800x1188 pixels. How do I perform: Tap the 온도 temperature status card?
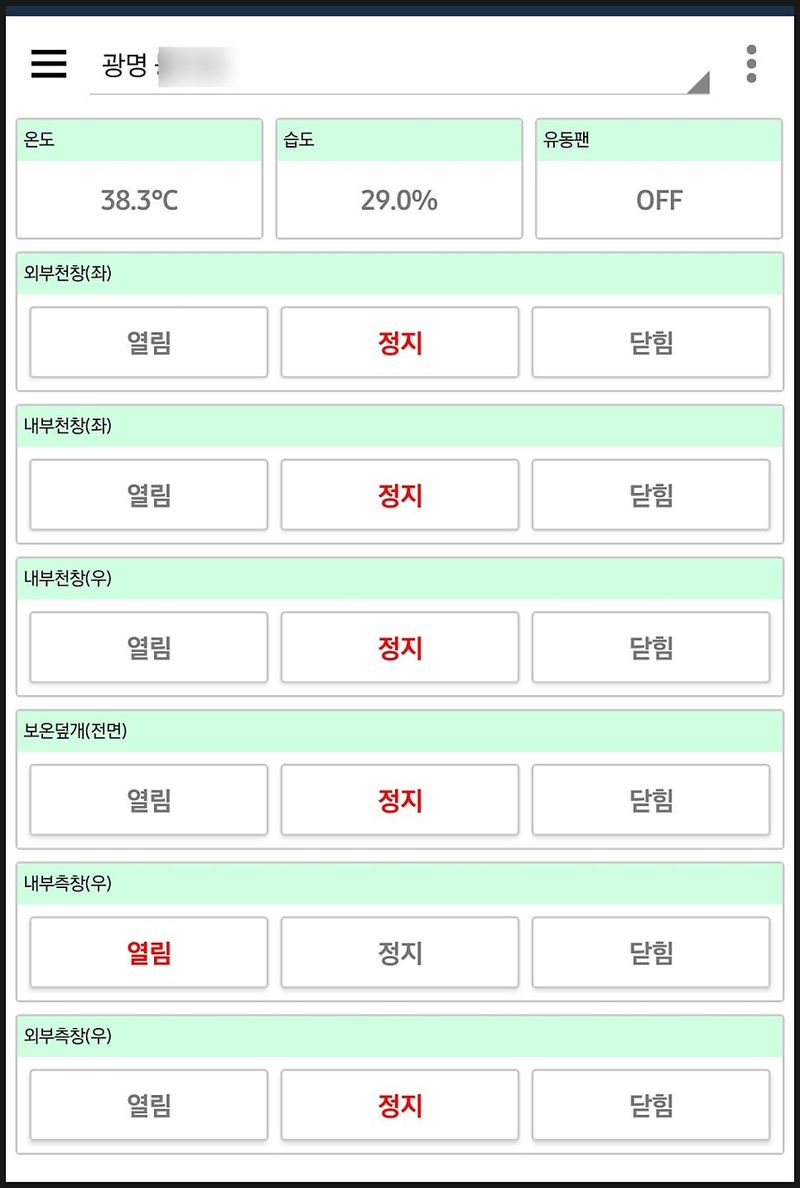click(x=139, y=178)
